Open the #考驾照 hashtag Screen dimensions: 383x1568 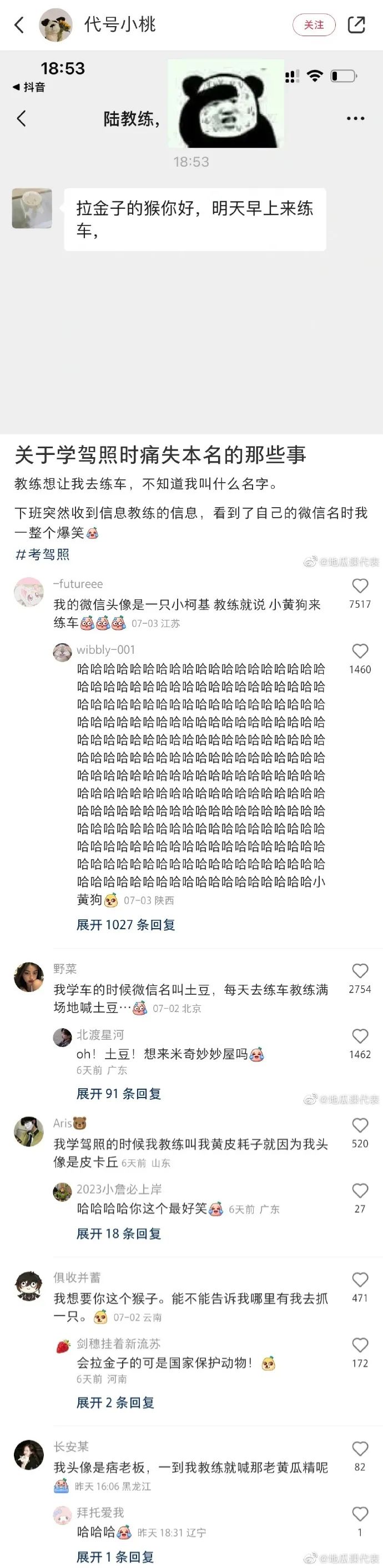click(43, 554)
